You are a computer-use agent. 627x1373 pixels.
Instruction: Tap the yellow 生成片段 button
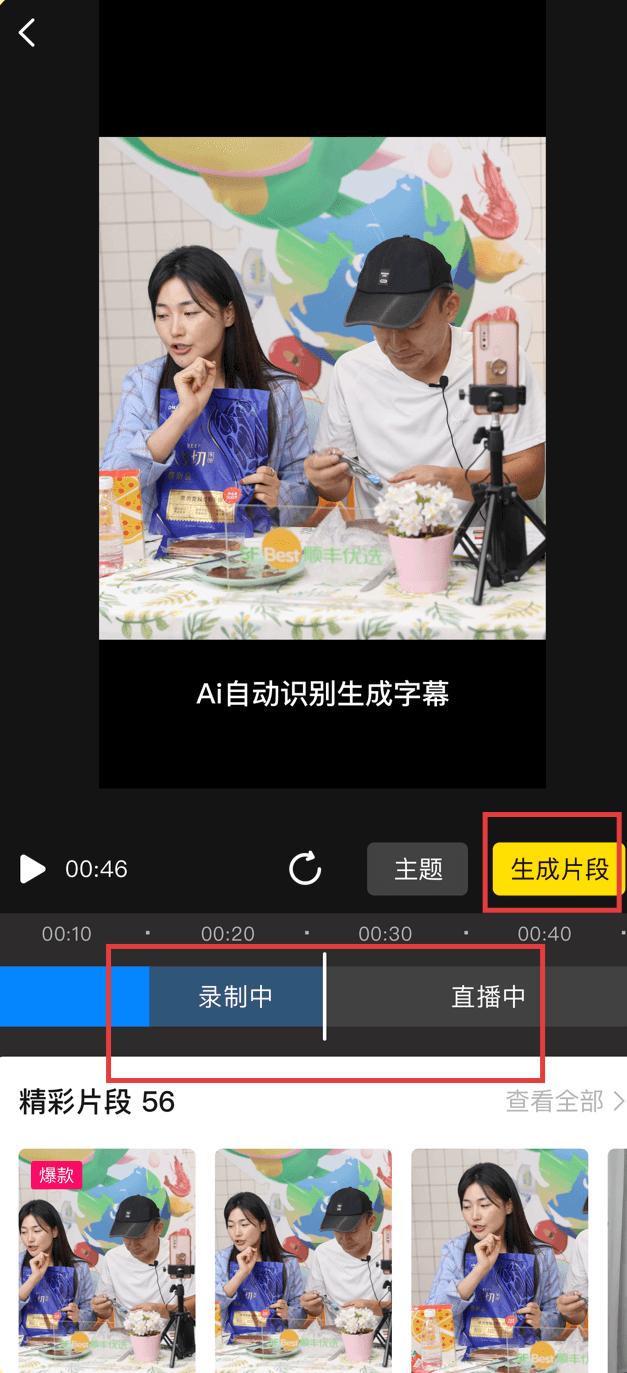tap(558, 869)
